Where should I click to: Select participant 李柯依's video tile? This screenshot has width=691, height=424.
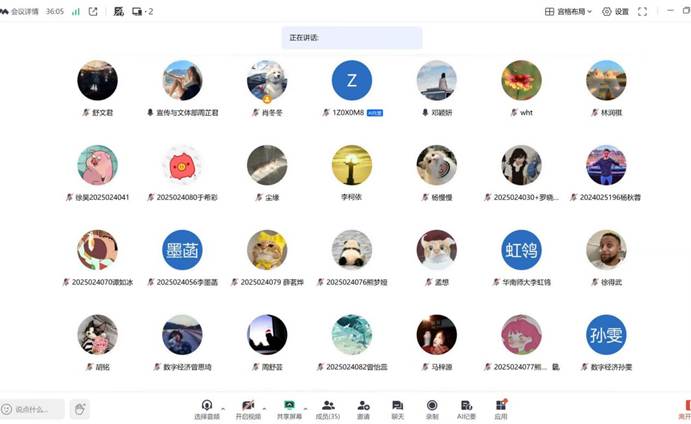pyautogui.click(x=351, y=165)
